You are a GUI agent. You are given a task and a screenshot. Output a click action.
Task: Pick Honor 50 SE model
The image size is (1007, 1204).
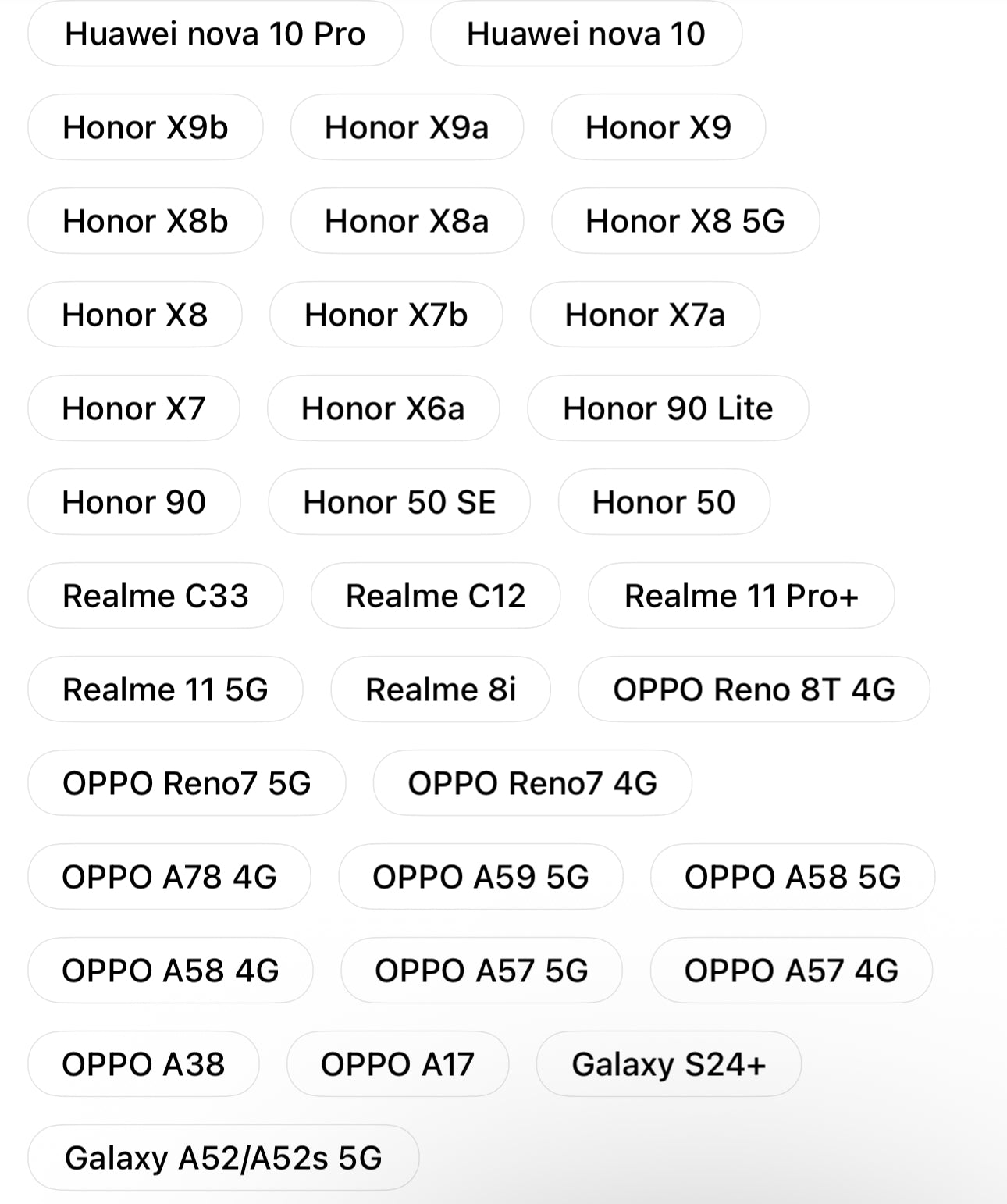point(399,502)
